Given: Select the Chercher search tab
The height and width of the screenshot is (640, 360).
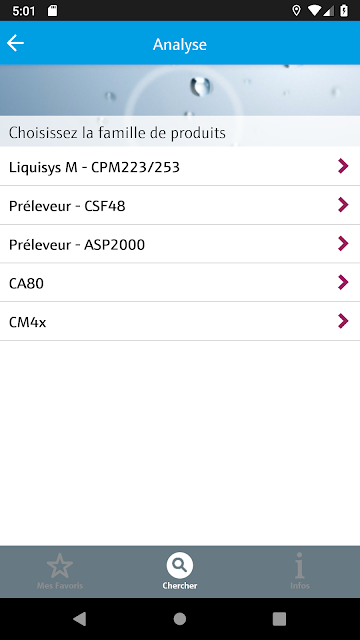Looking at the screenshot, I should pyautogui.click(x=180, y=571).
